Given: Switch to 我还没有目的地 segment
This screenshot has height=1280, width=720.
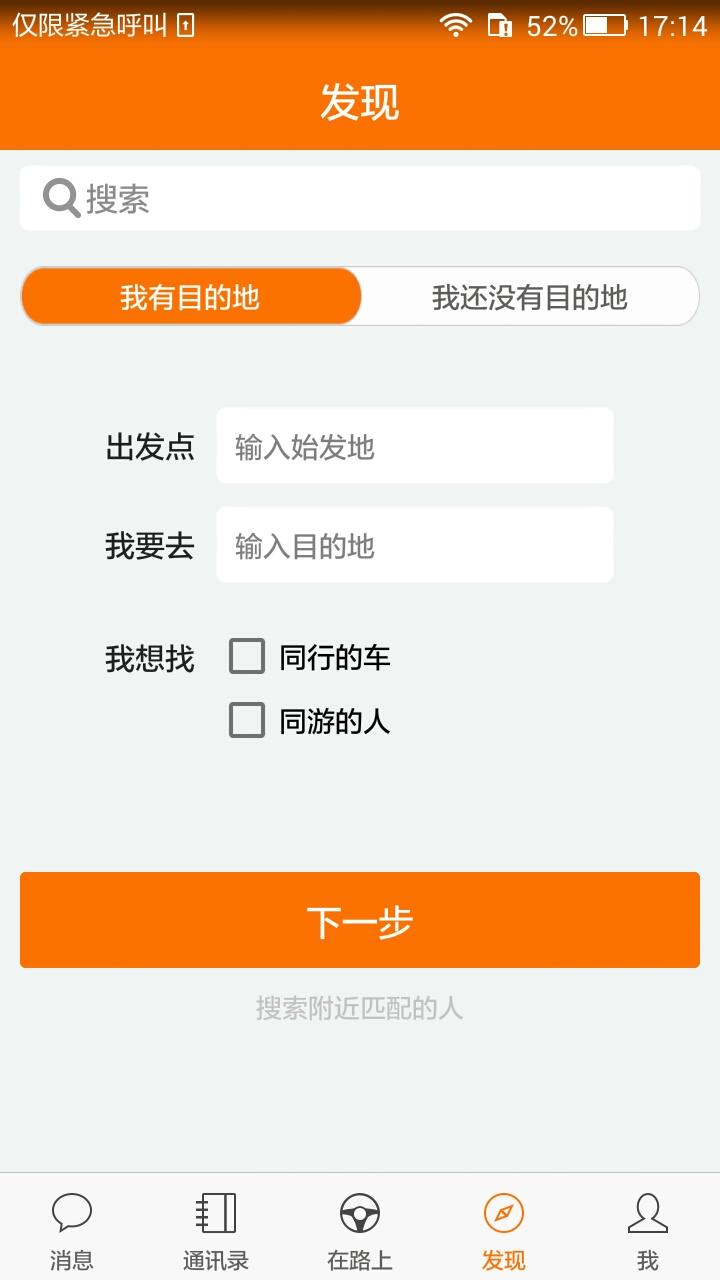Looking at the screenshot, I should tap(529, 297).
